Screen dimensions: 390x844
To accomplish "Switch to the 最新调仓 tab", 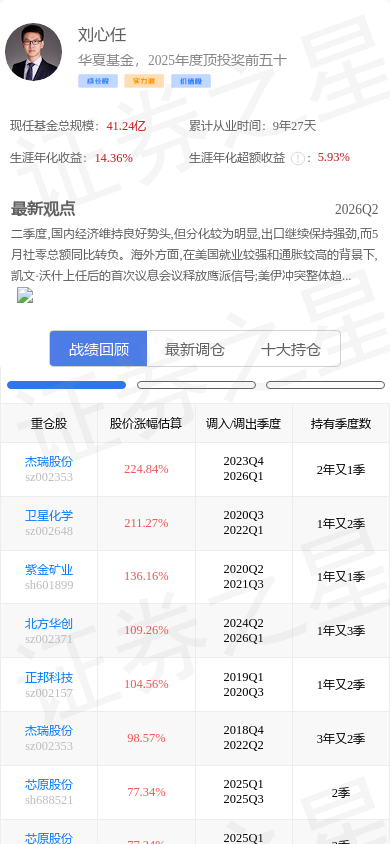I will tap(195, 349).
